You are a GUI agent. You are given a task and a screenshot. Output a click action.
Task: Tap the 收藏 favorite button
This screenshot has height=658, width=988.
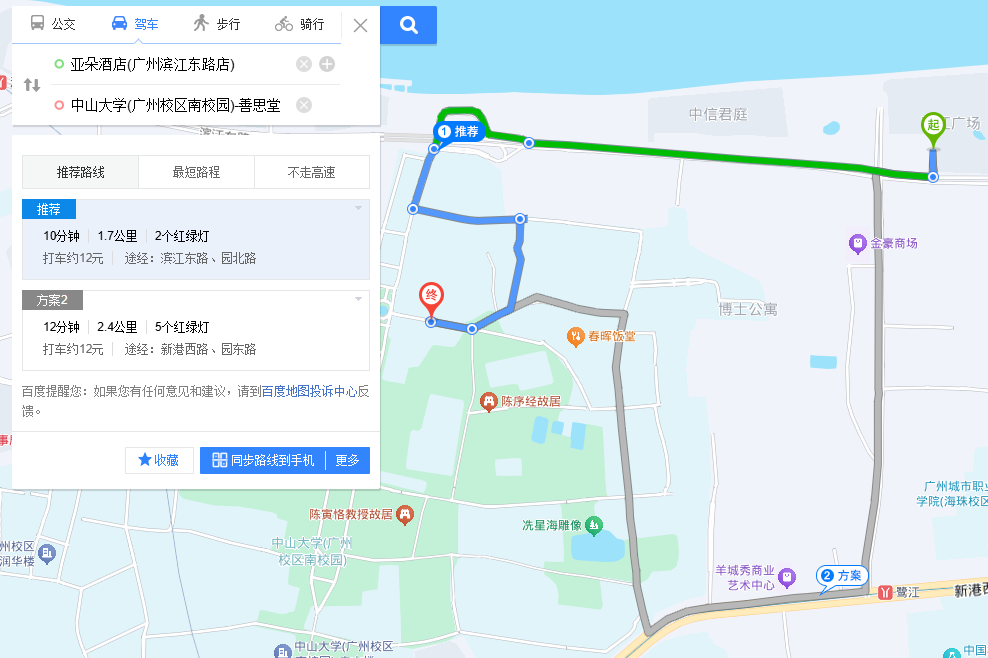tap(159, 460)
